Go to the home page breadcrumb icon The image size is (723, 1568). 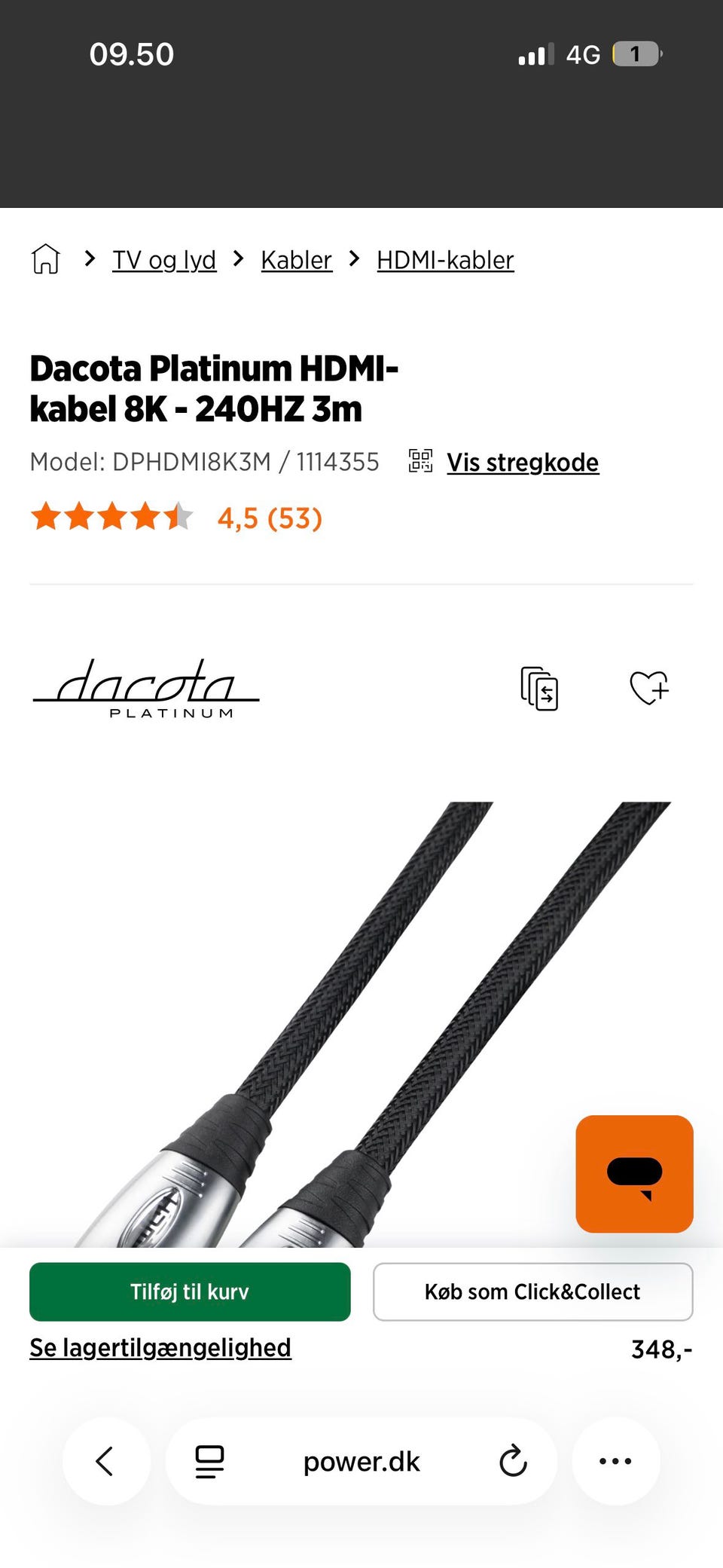tap(46, 259)
